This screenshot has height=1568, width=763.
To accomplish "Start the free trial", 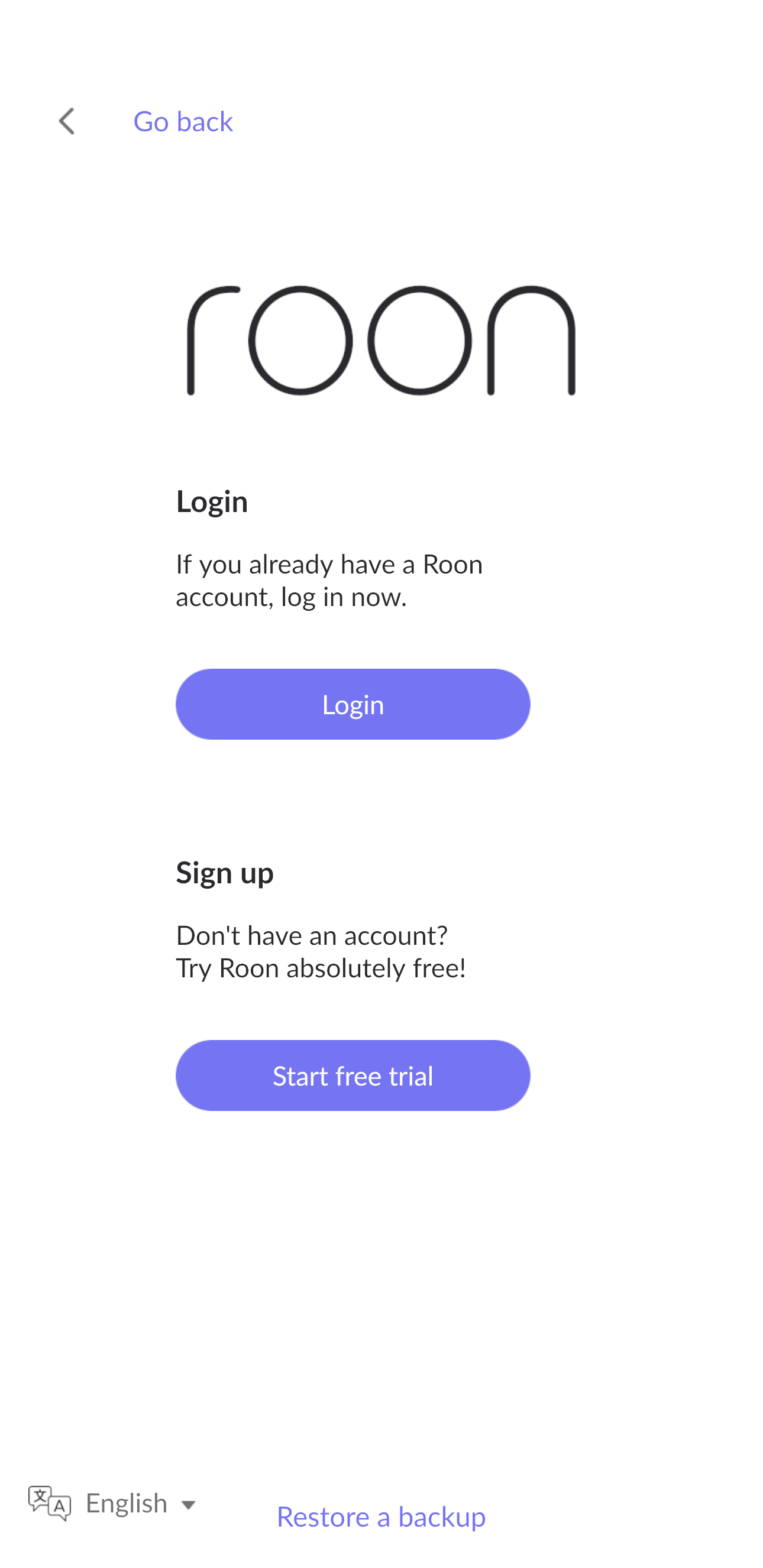I will [x=353, y=1075].
